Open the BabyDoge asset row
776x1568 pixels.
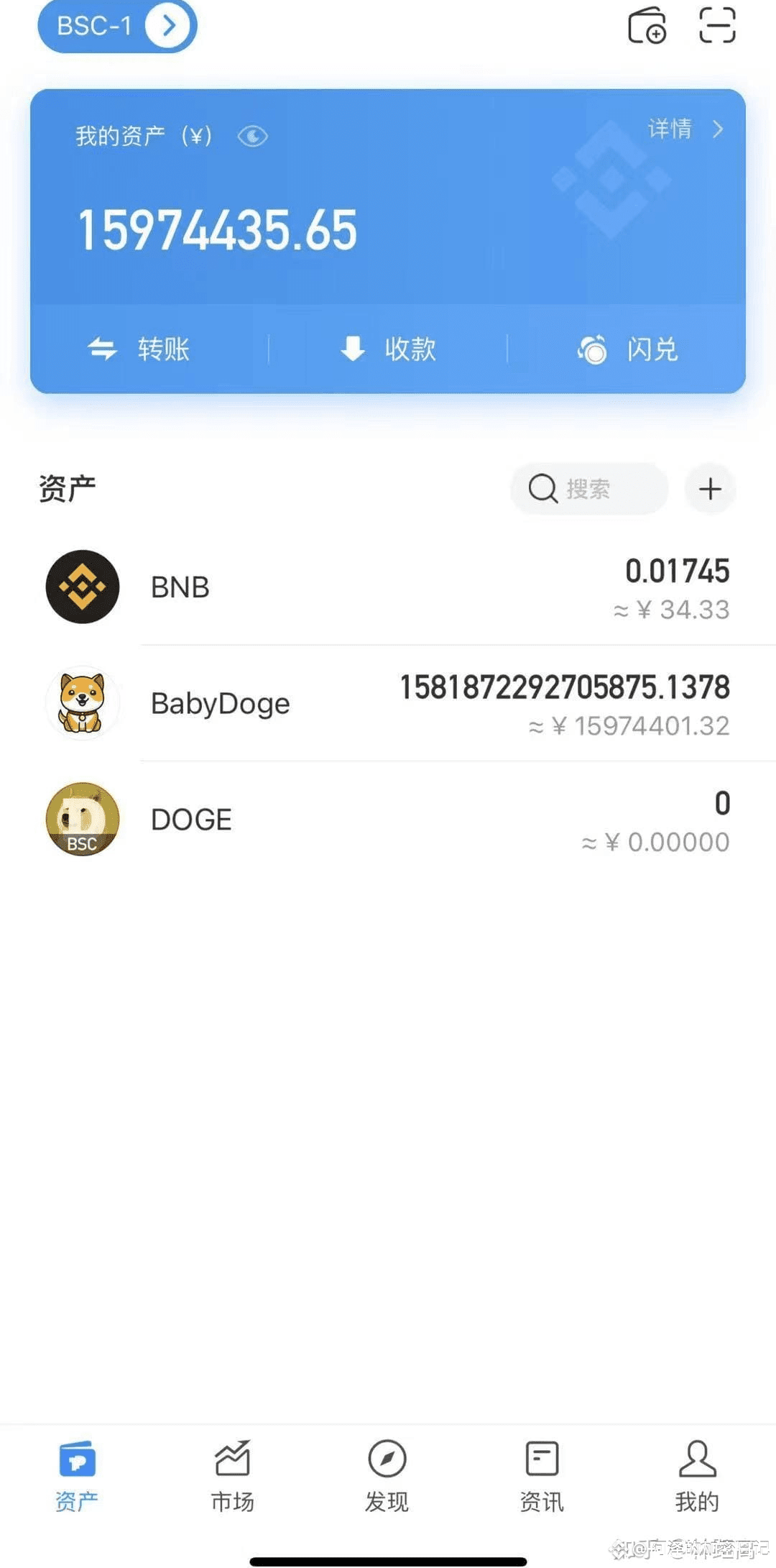pyautogui.click(x=388, y=704)
